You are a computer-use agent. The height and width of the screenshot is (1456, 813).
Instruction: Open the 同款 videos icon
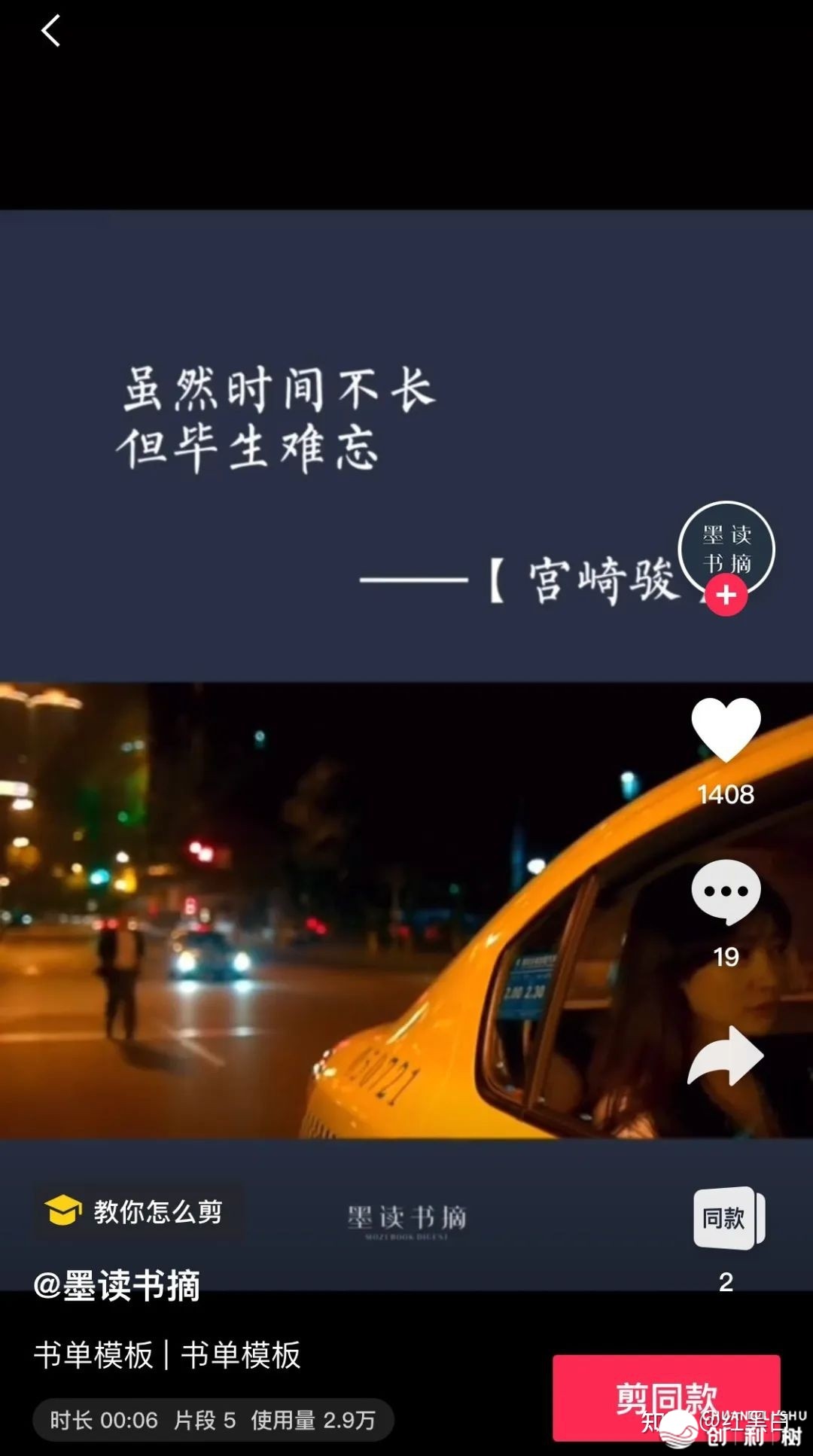click(x=727, y=1217)
